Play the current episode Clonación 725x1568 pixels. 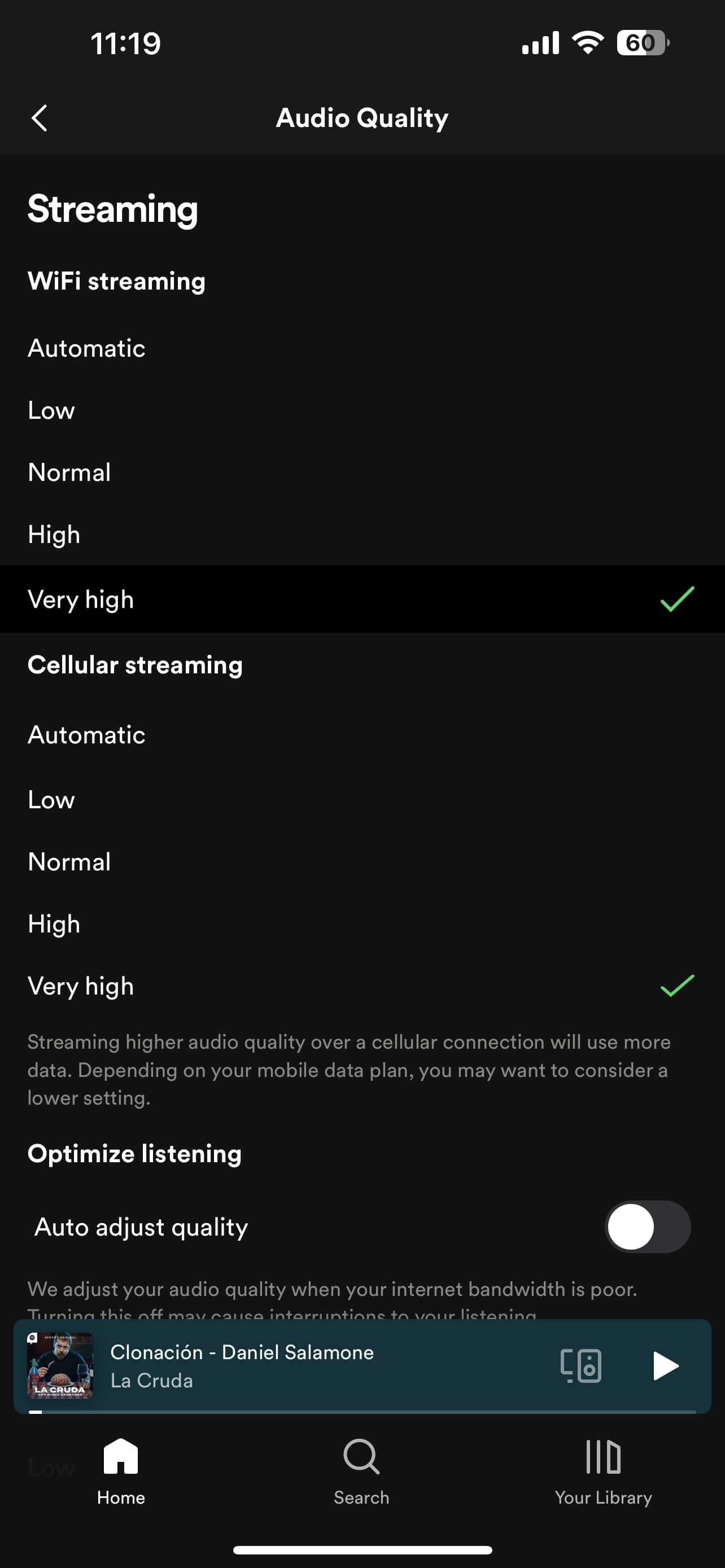[665, 1365]
